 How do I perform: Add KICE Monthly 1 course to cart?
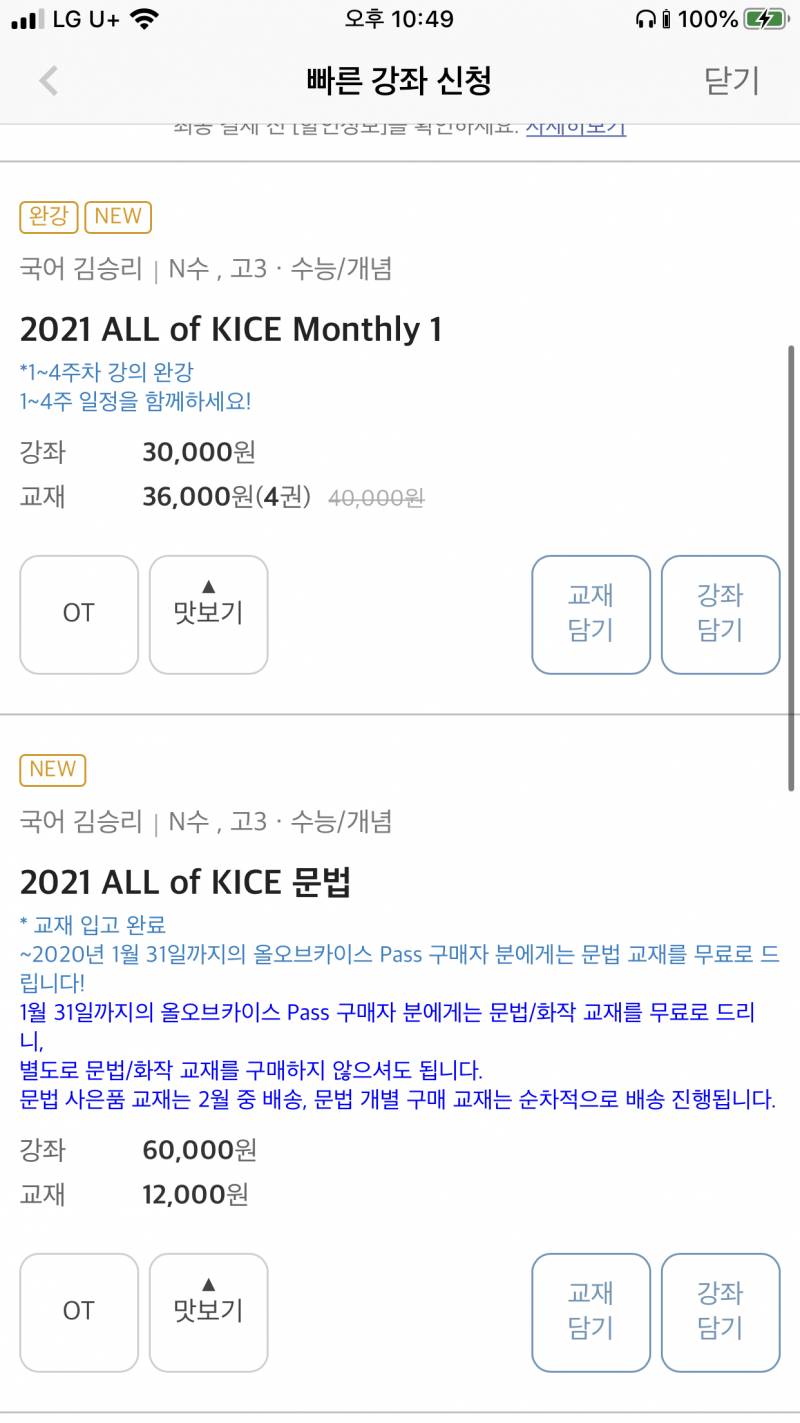click(720, 614)
